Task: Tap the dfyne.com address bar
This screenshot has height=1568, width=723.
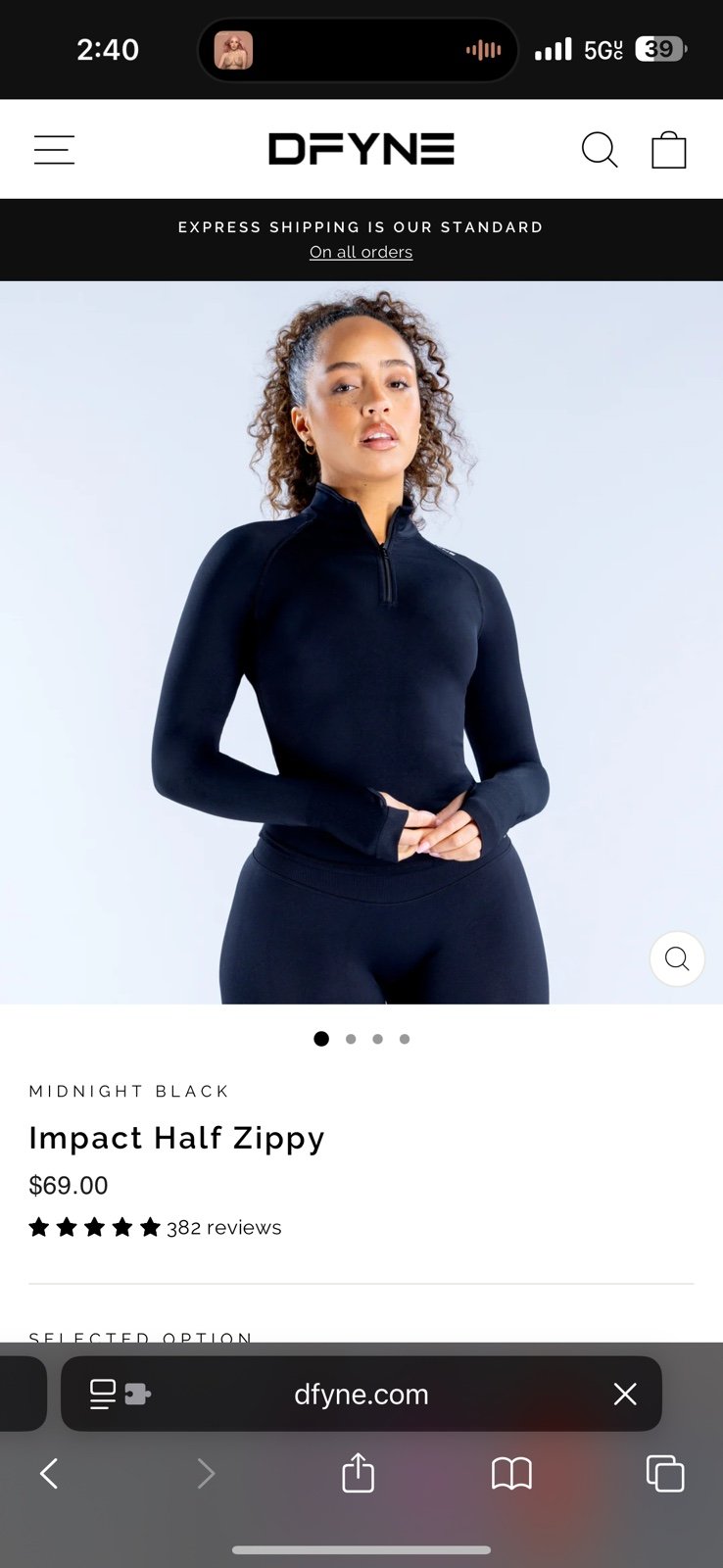Action: click(x=361, y=1394)
